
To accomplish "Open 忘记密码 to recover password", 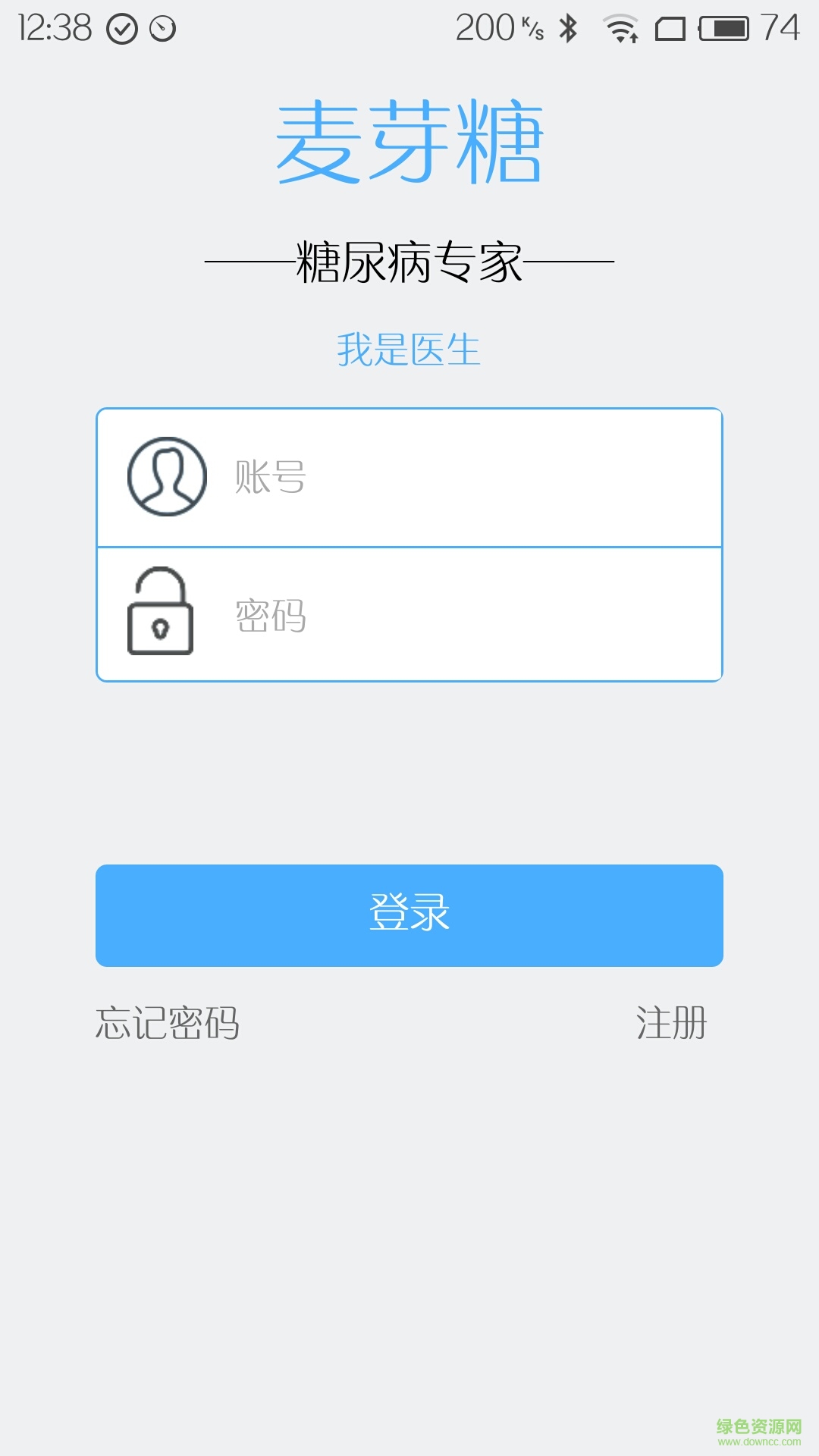I will click(x=168, y=1023).
